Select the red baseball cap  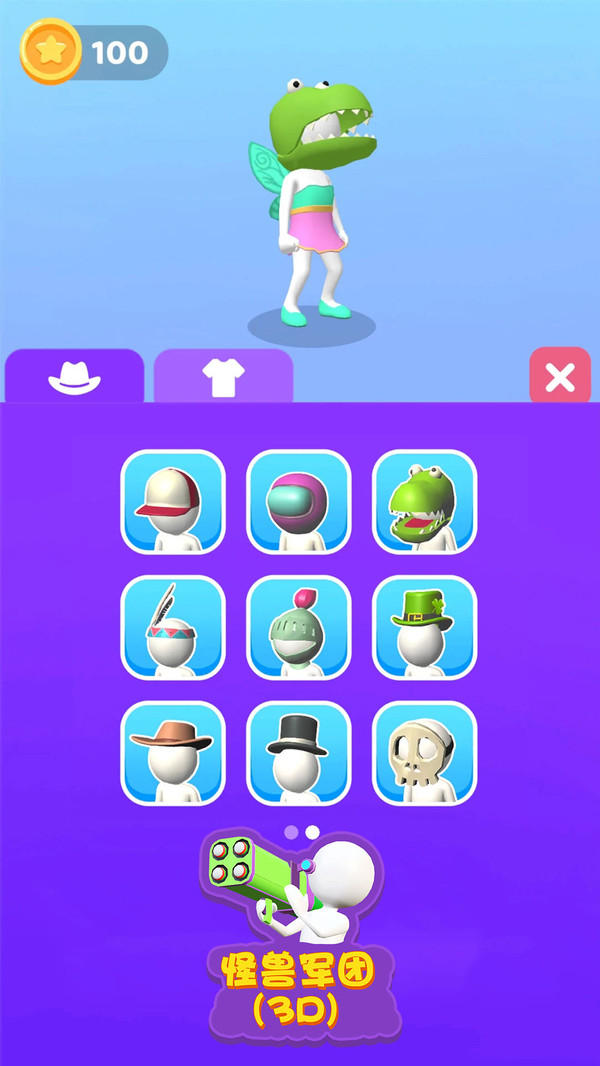click(x=173, y=502)
